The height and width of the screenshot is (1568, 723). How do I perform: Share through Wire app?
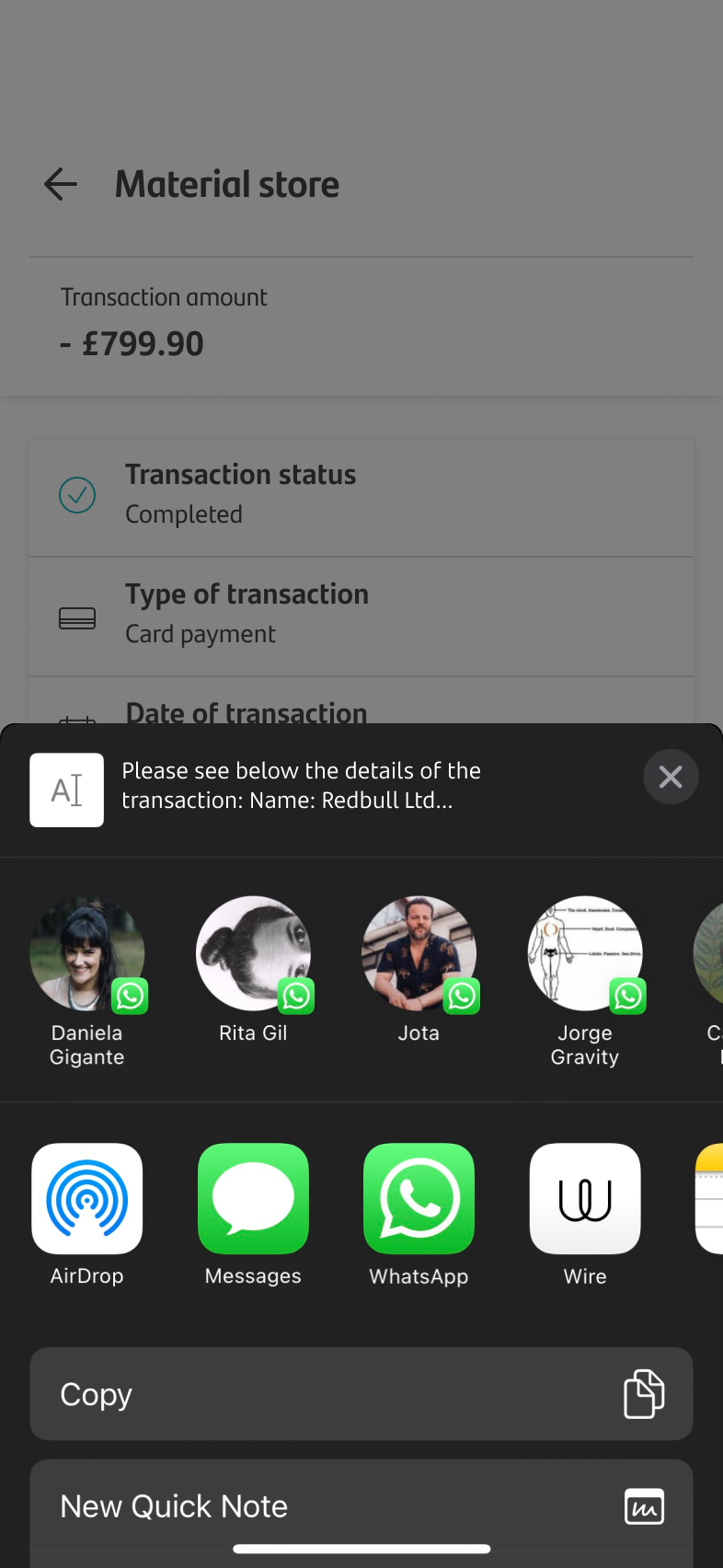point(585,1198)
